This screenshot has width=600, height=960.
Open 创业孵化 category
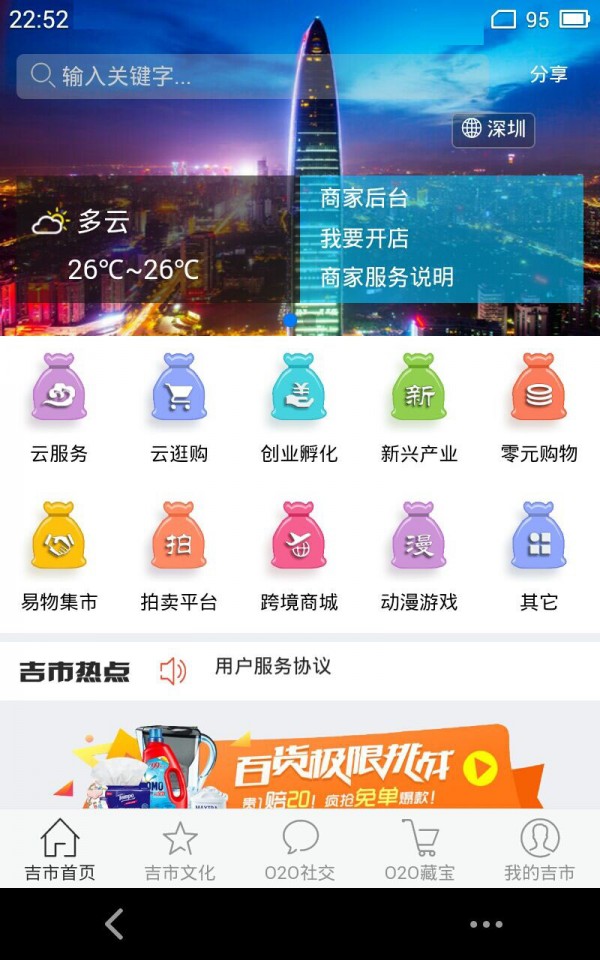(299, 408)
